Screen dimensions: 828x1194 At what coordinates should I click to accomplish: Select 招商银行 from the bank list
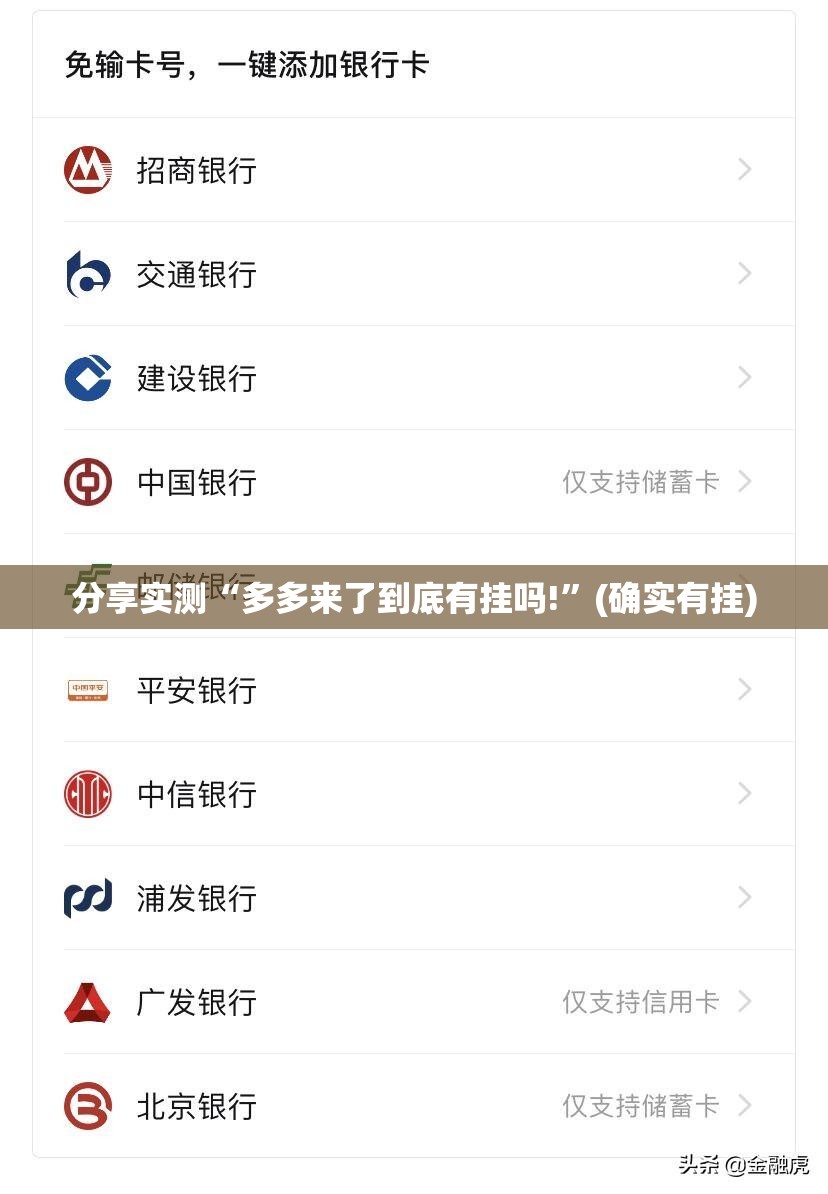pyautogui.click(x=197, y=170)
